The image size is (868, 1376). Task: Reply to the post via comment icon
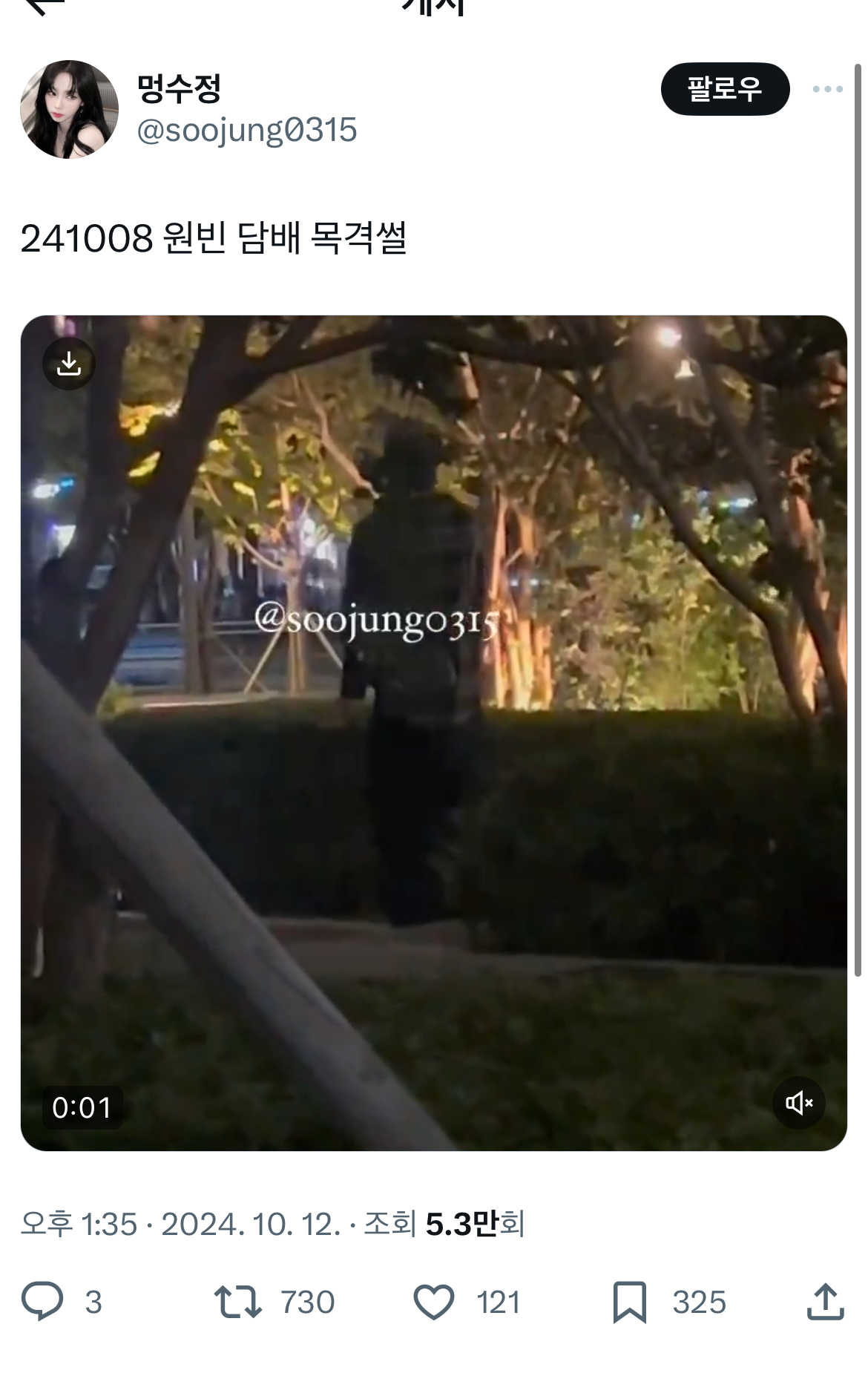coord(42,1302)
